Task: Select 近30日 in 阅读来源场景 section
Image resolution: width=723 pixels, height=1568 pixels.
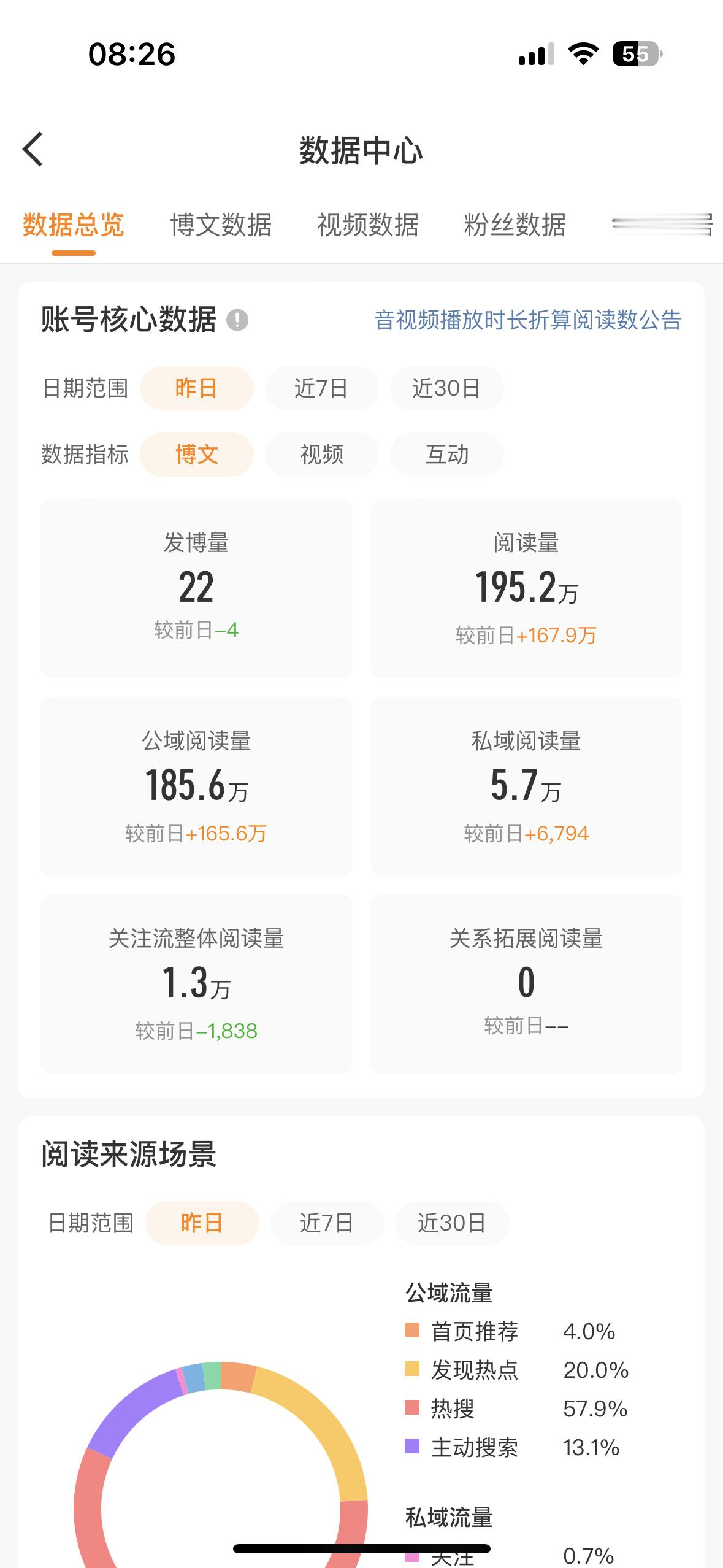Action: (x=453, y=1223)
